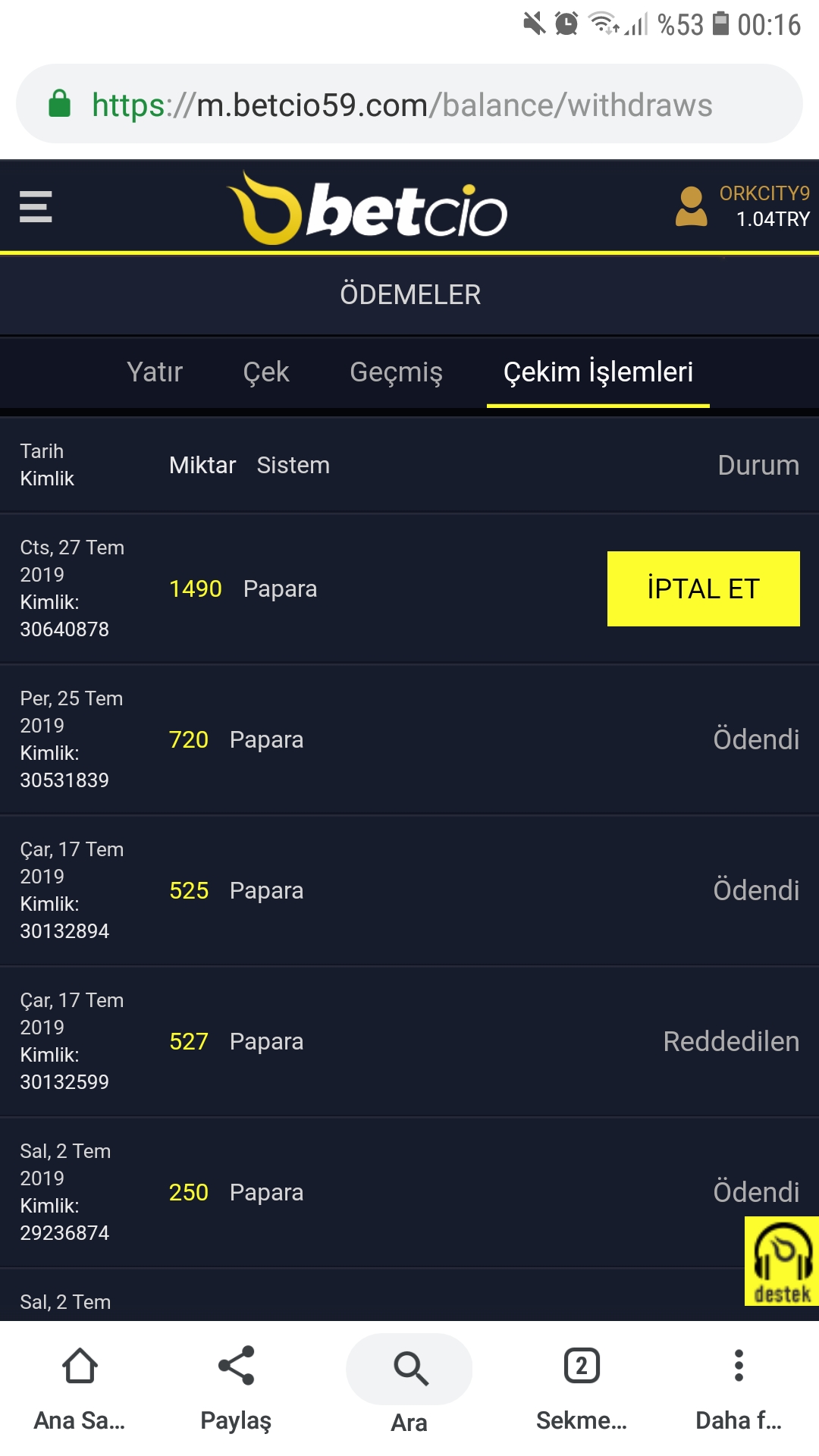
Task: Open the hamburger menu
Action: tap(36, 206)
